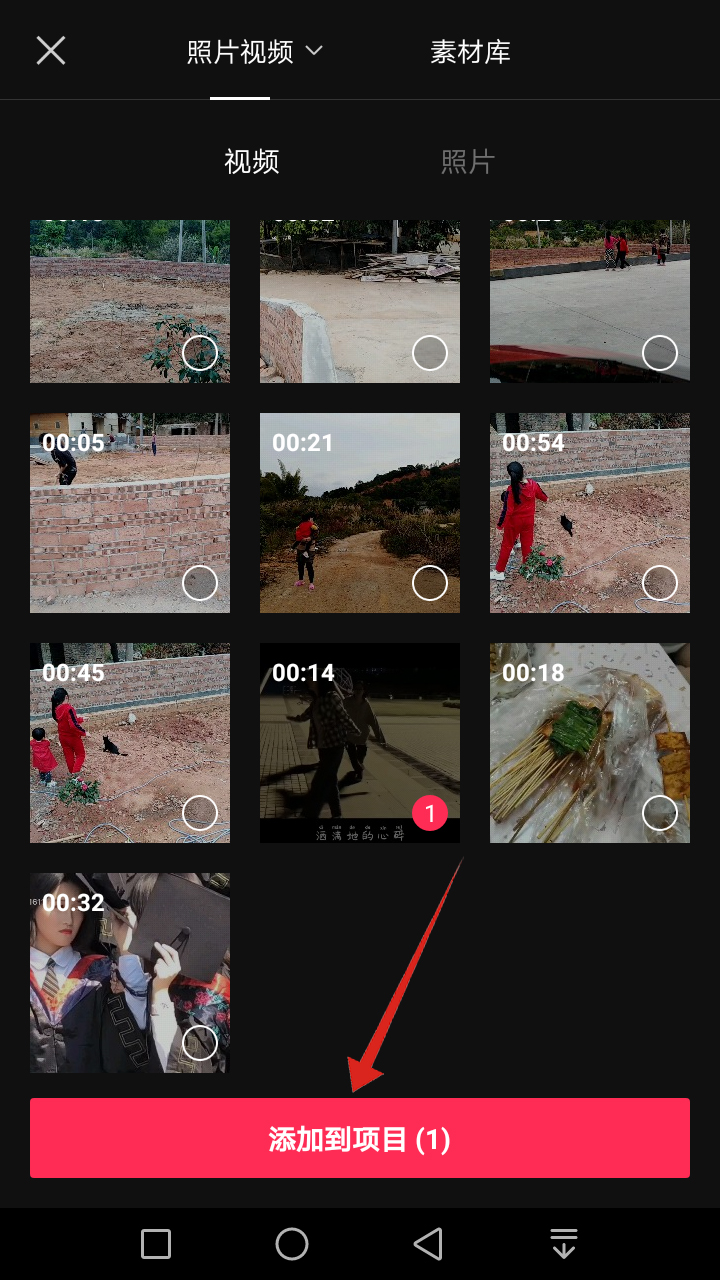Switch to the 照片 tab
This screenshot has width=720, height=1280.
click(467, 162)
